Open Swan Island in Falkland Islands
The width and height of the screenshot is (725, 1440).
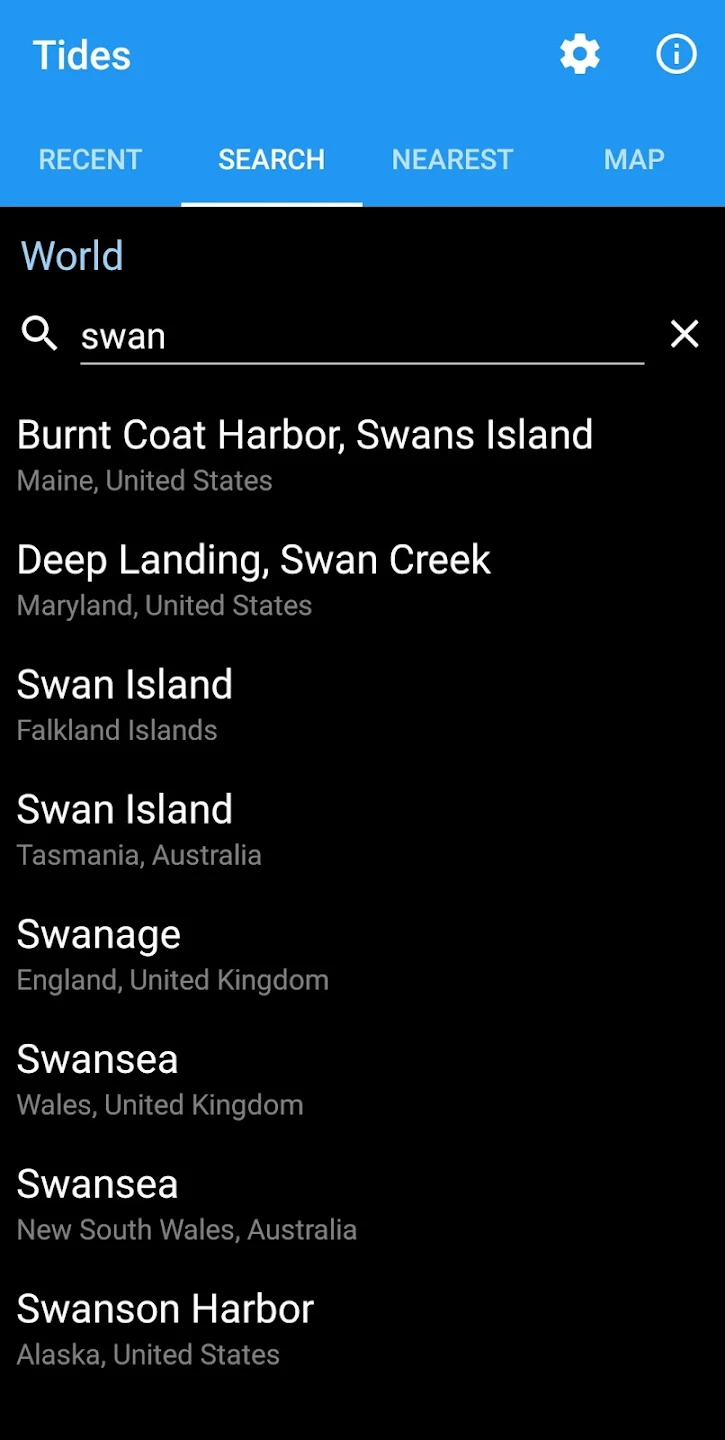point(125,704)
